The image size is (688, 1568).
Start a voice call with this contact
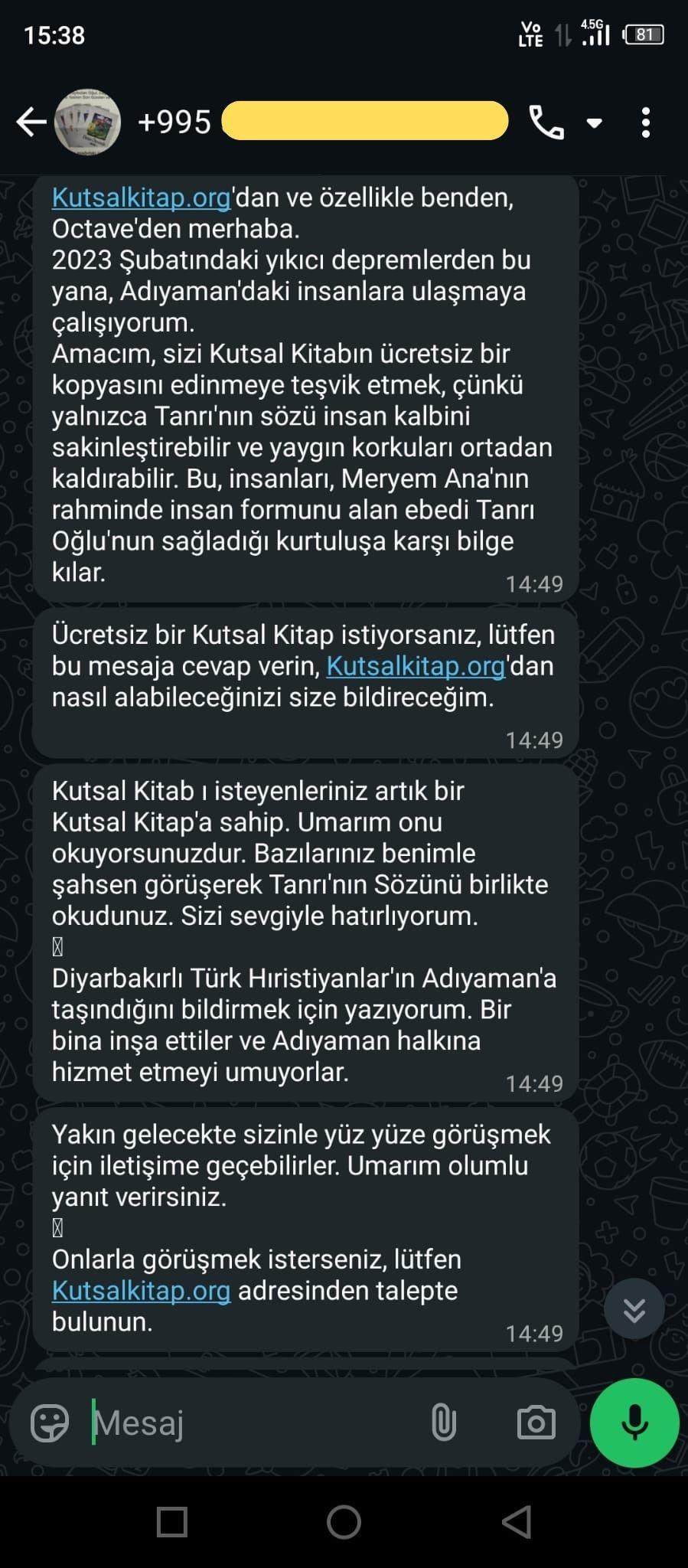546,122
